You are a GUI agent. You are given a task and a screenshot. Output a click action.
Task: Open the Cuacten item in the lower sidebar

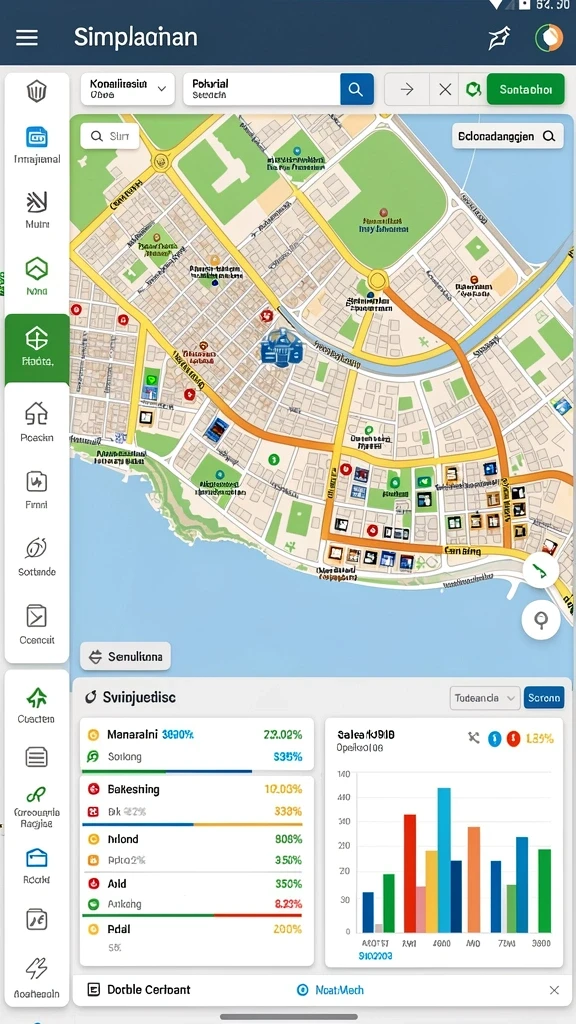coord(36,705)
